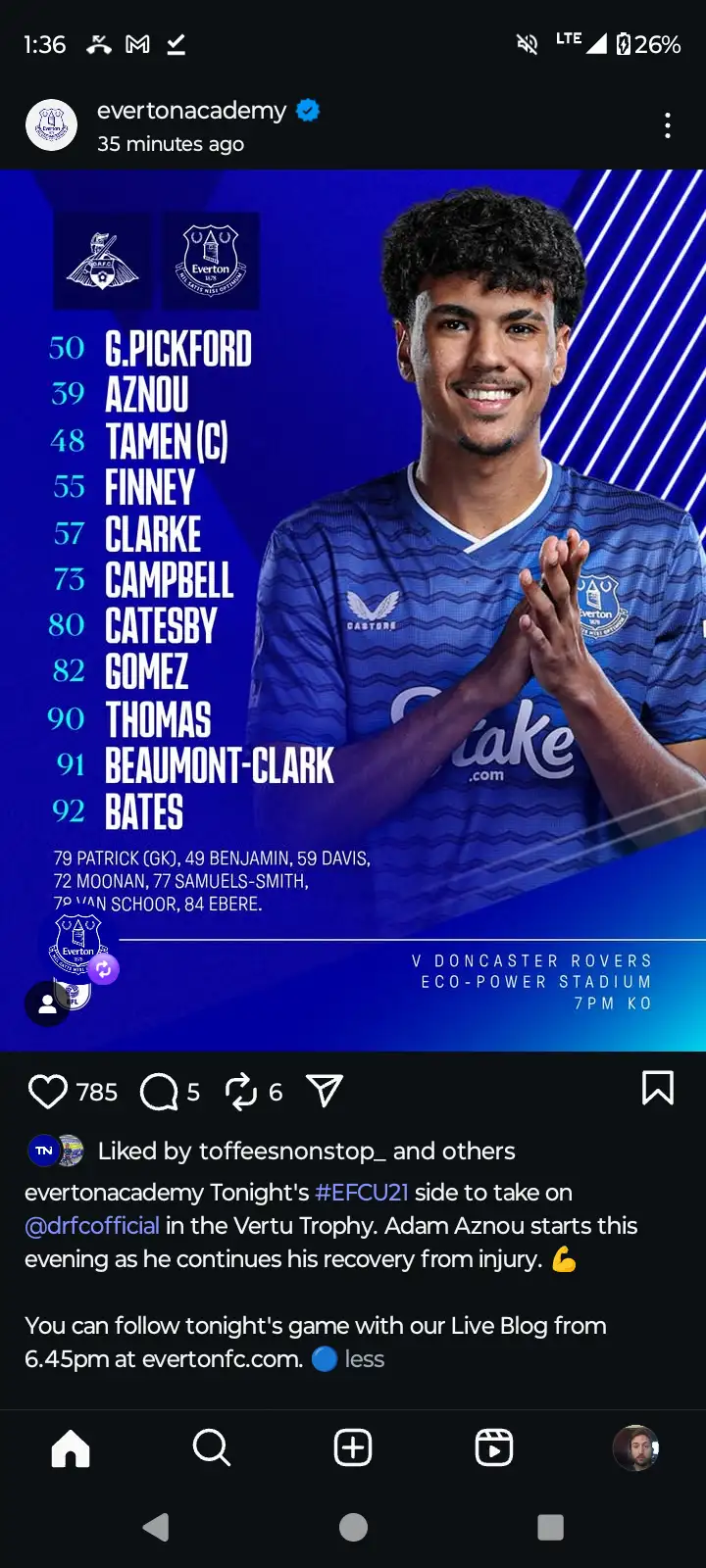Go back using the system back button
This screenshot has height=1568, width=706.
pos(156,1527)
